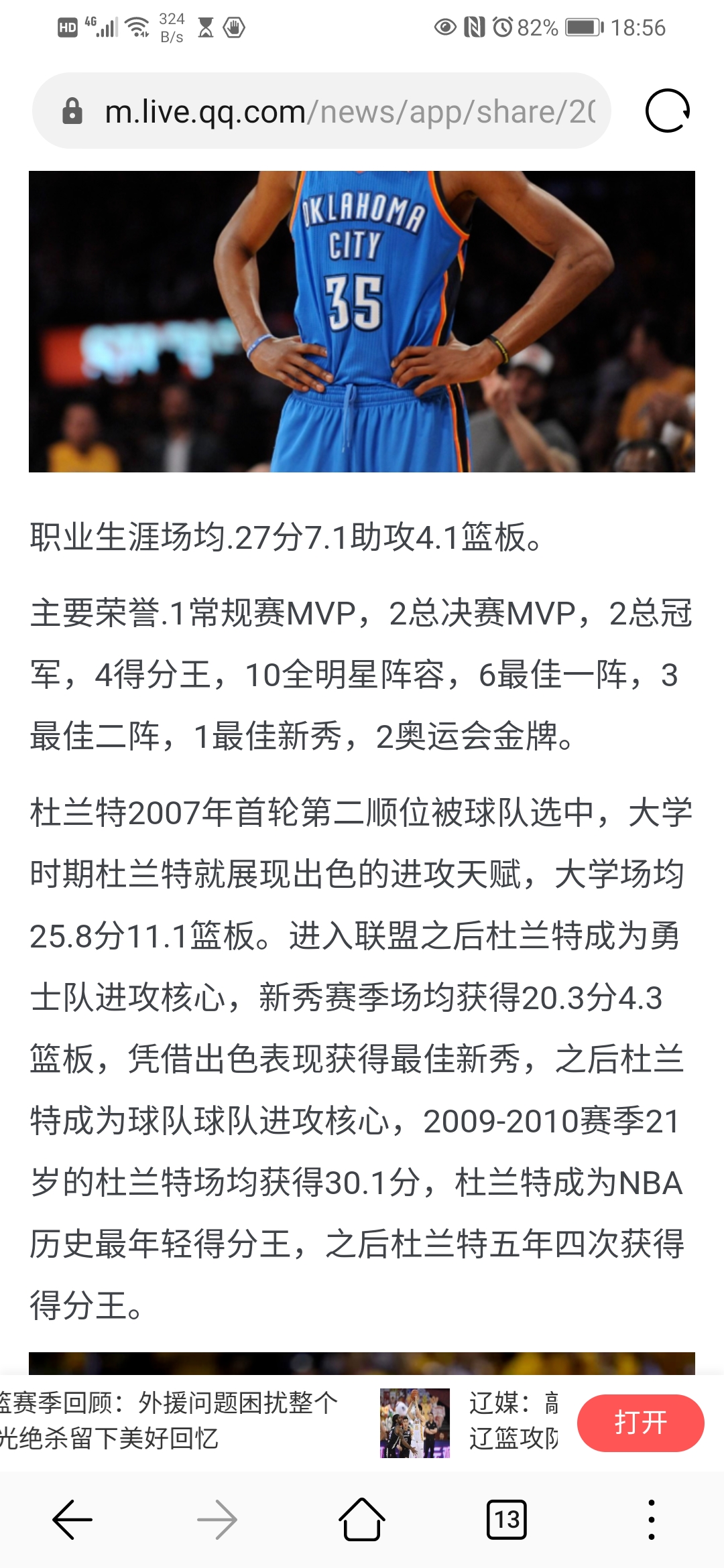Go to the browser home page
Screen dimensions: 724x1568
click(362, 1519)
